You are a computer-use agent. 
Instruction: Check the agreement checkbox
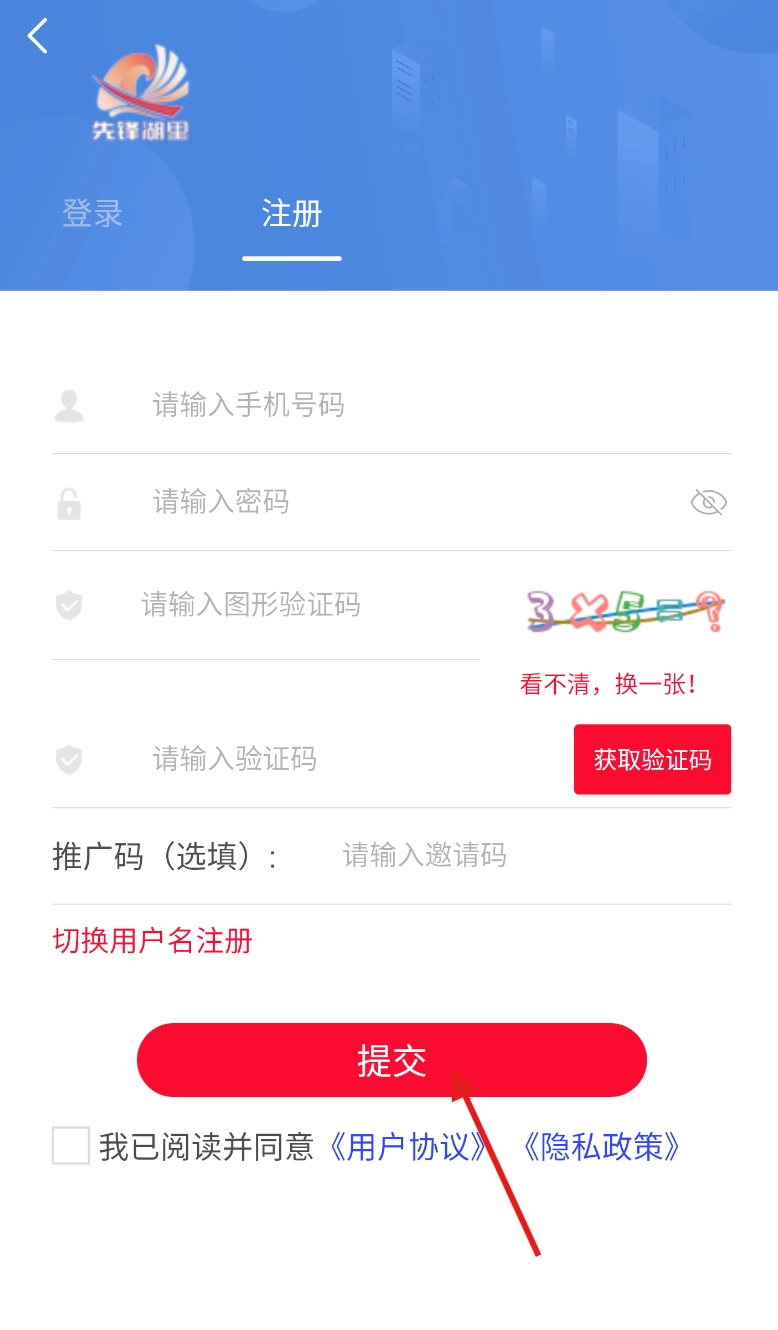click(x=71, y=1146)
